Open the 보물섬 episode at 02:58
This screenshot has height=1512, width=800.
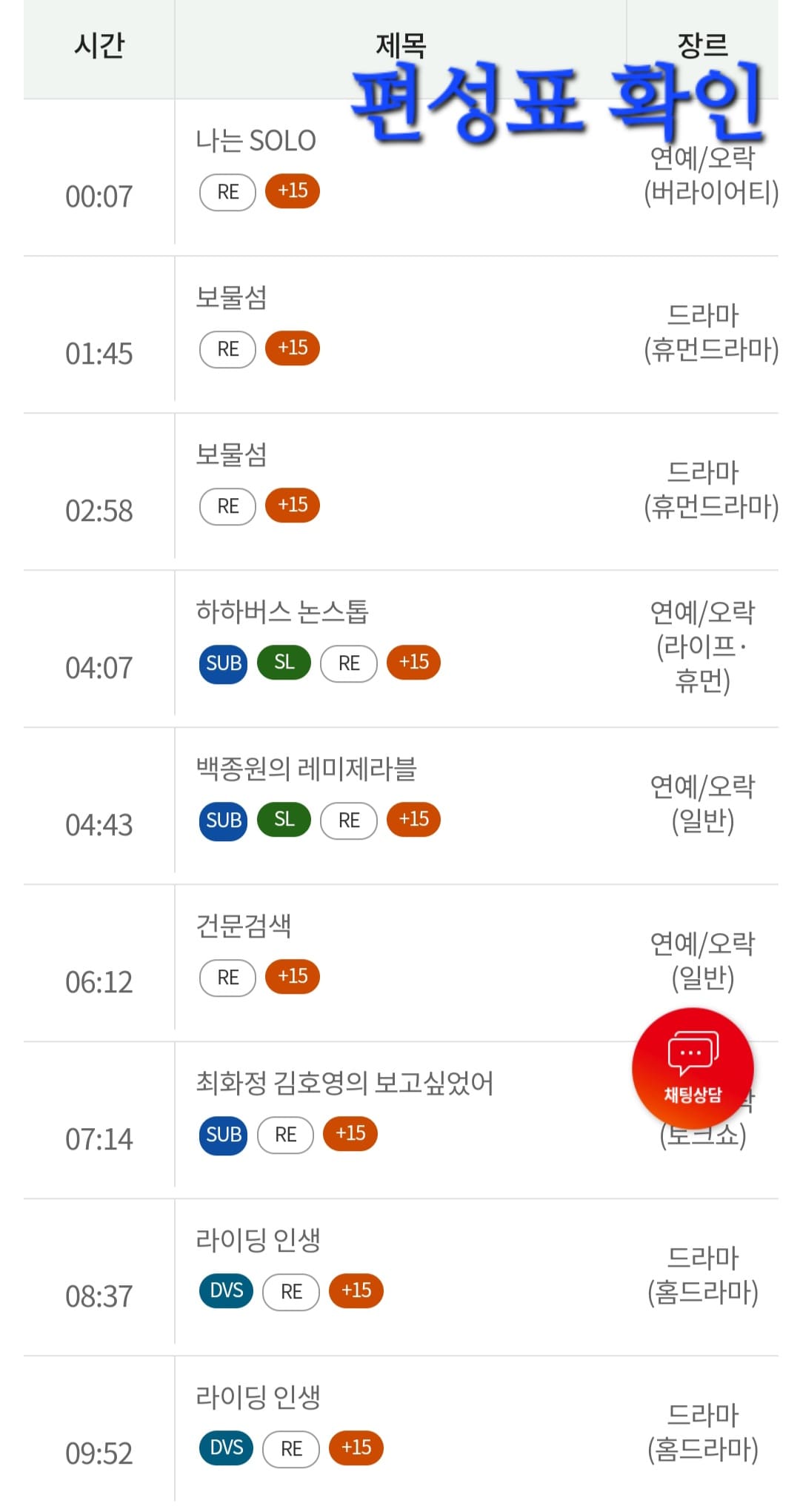(x=228, y=455)
